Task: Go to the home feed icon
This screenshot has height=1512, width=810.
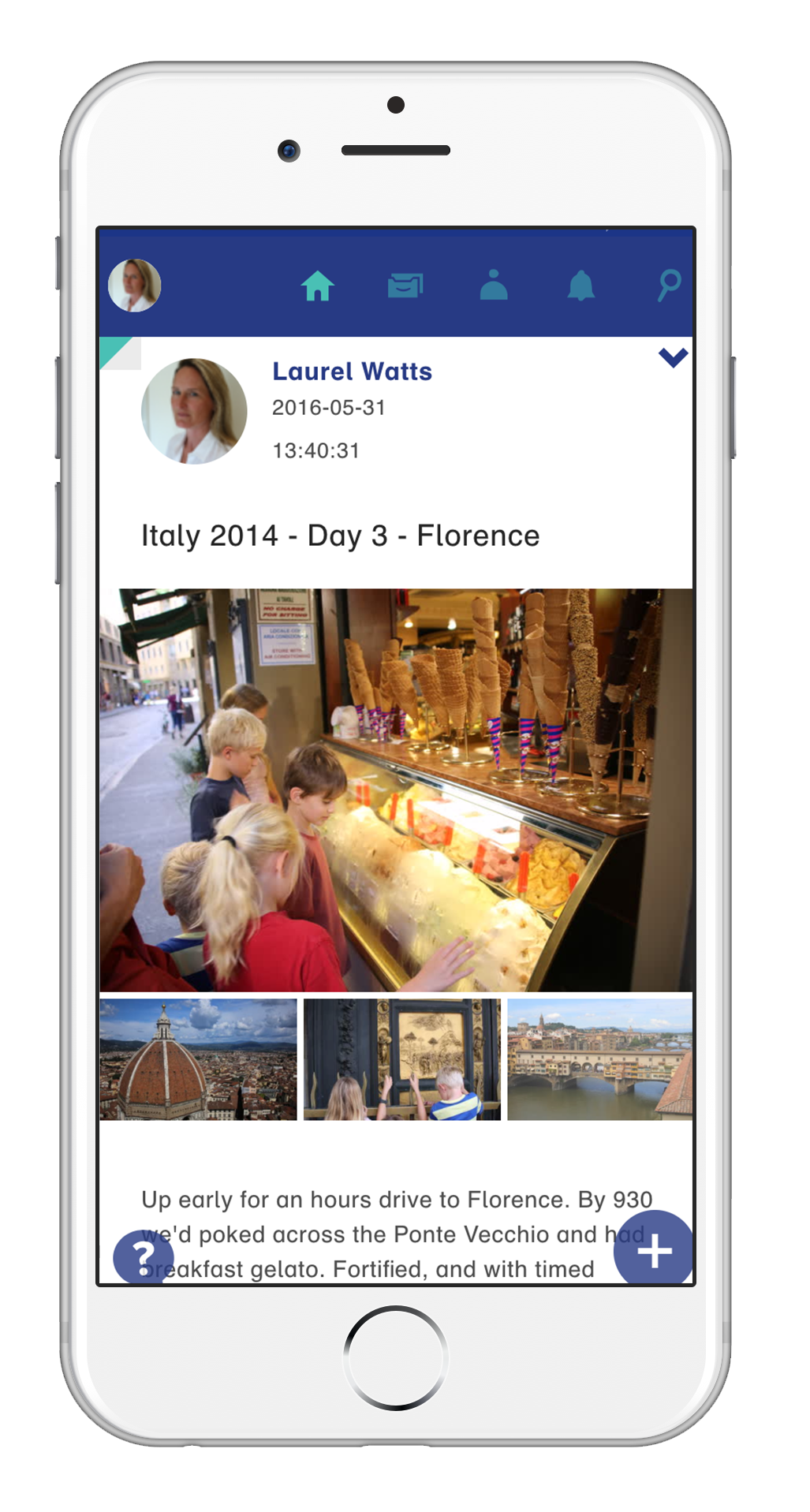Action: (318, 286)
